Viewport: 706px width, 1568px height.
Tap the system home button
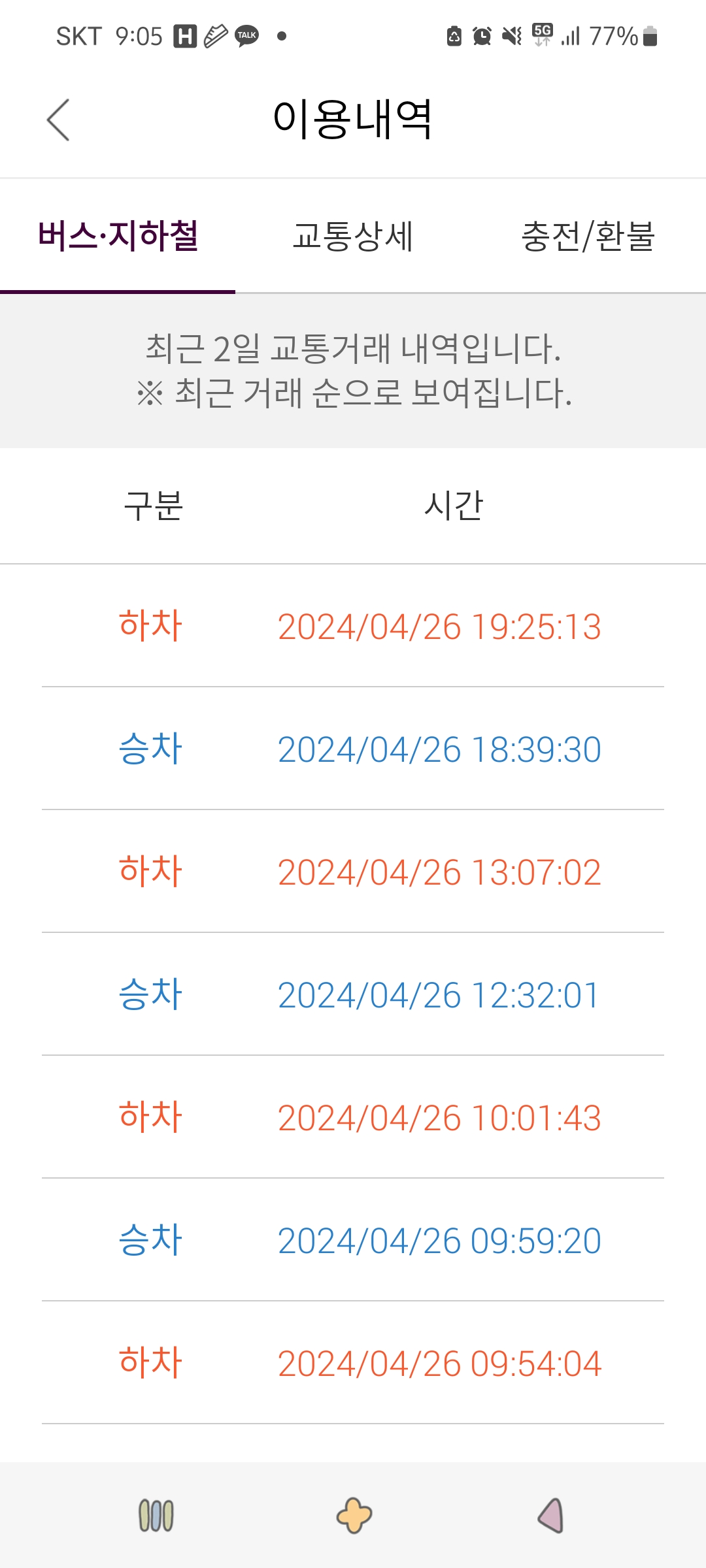[354, 1516]
